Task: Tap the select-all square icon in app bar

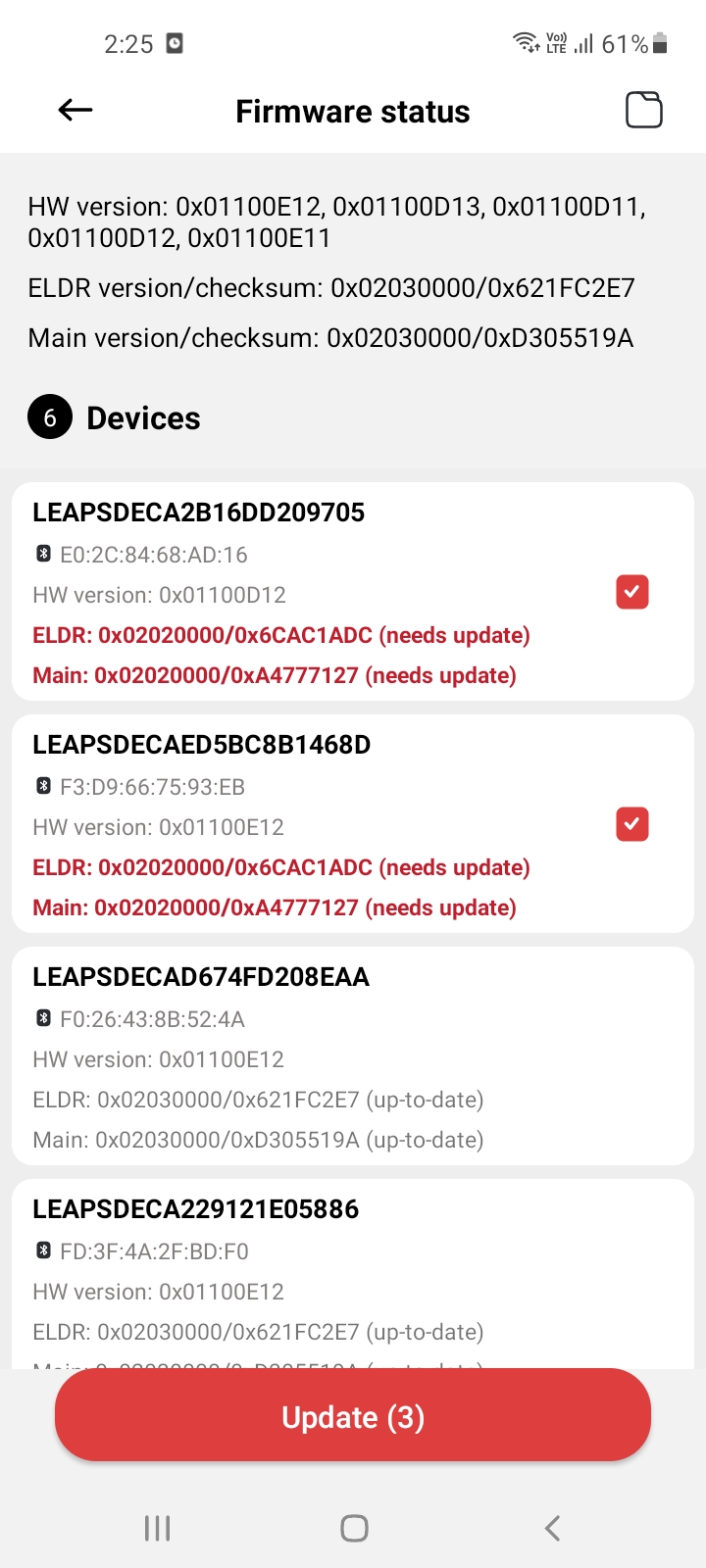Action: [x=644, y=110]
